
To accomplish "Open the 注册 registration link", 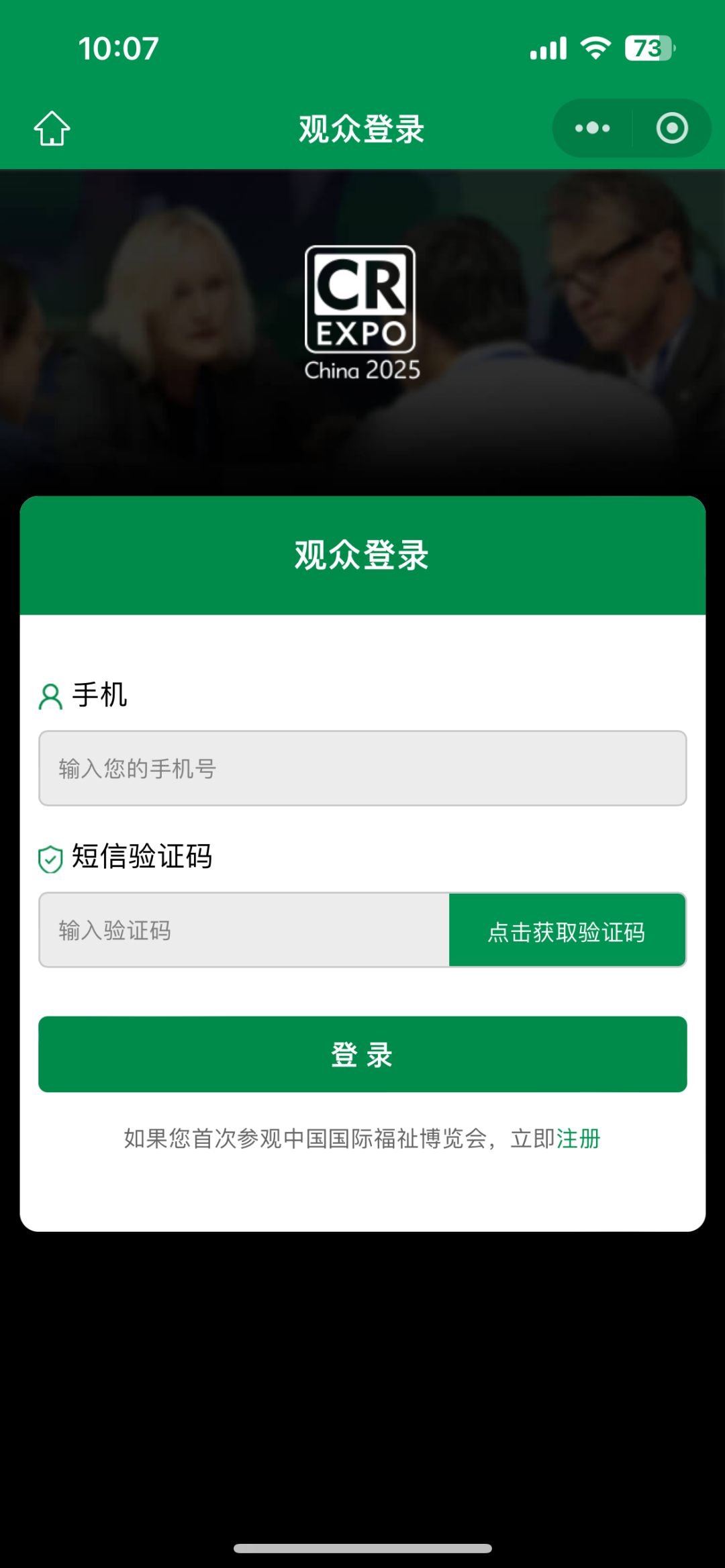I will [578, 1139].
